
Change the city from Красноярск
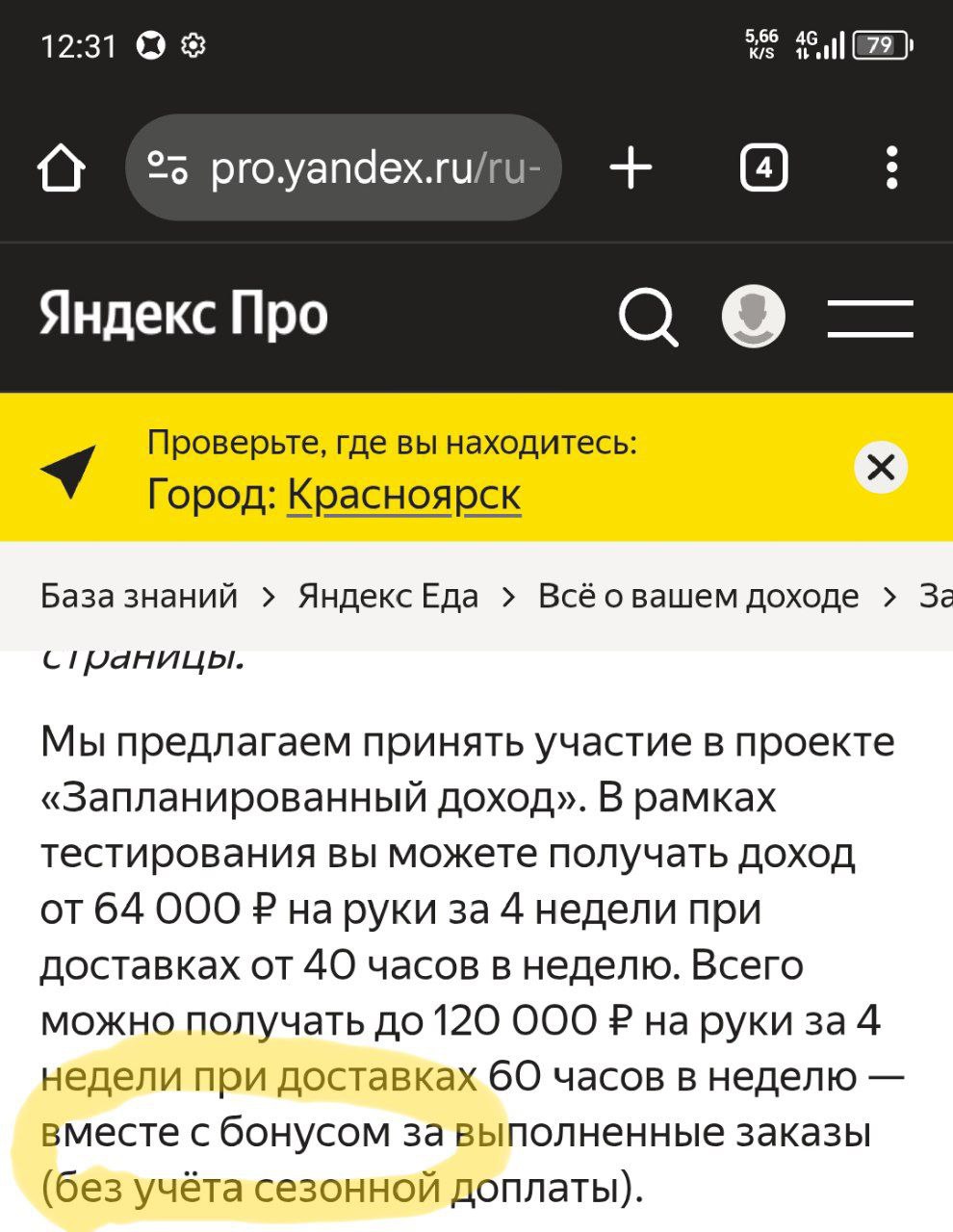click(x=403, y=495)
